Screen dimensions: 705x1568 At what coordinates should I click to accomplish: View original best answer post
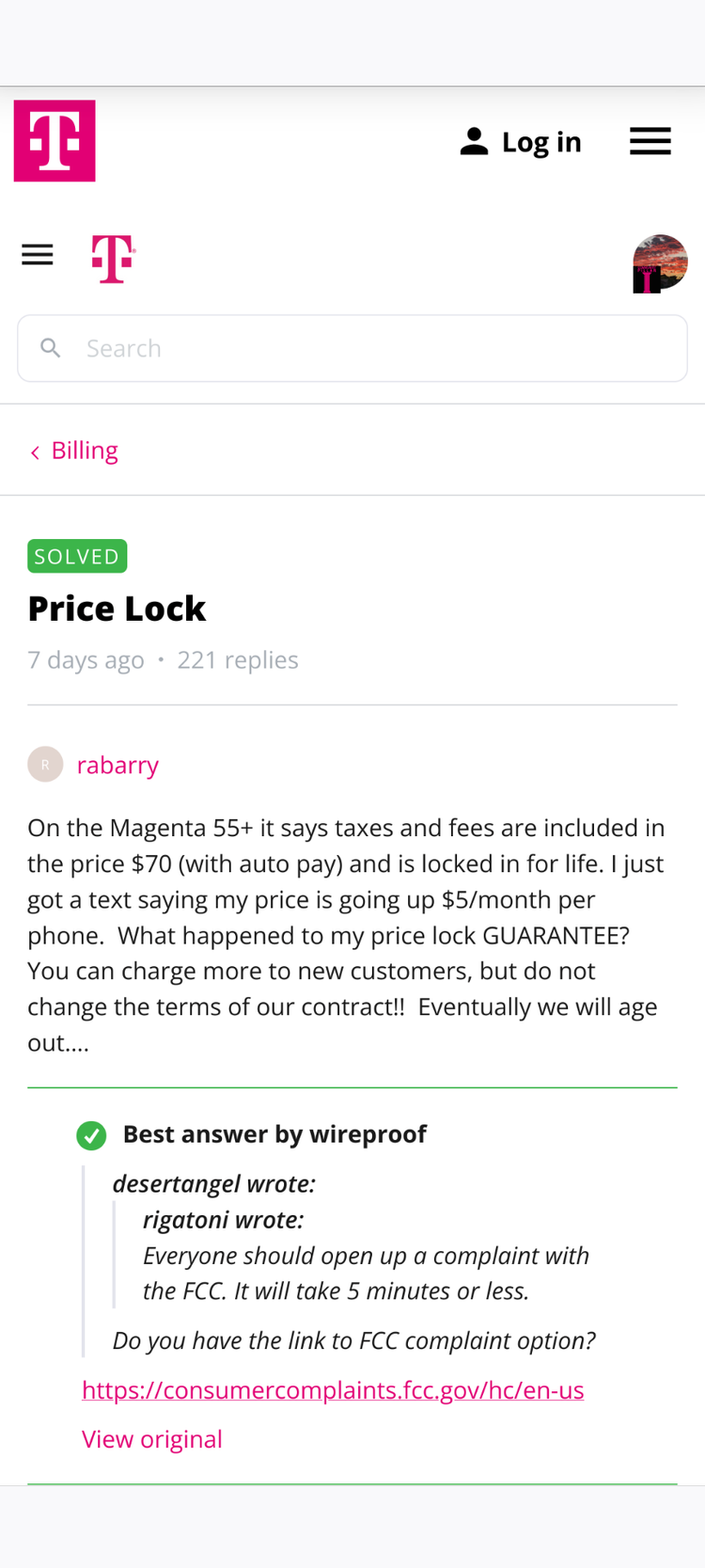152,1439
